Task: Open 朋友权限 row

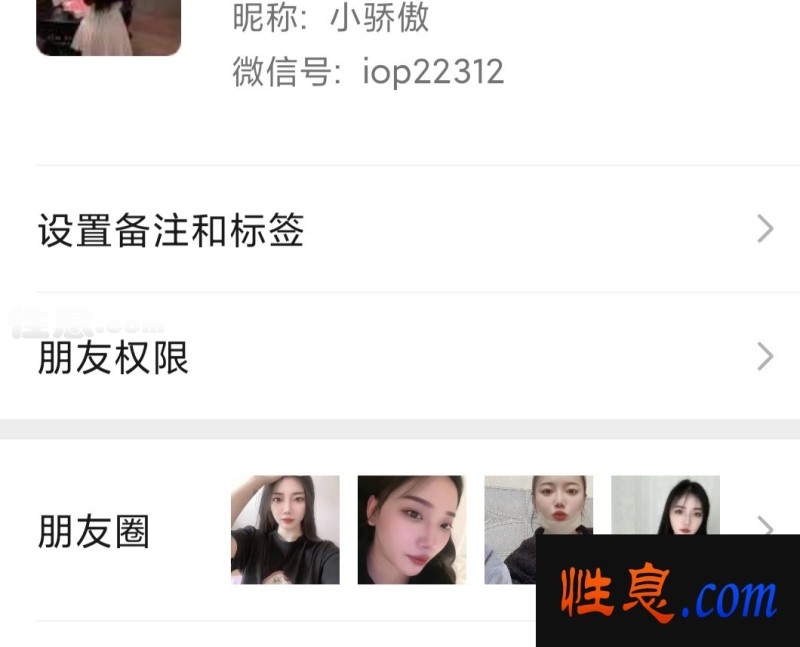Action: click(400, 357)
